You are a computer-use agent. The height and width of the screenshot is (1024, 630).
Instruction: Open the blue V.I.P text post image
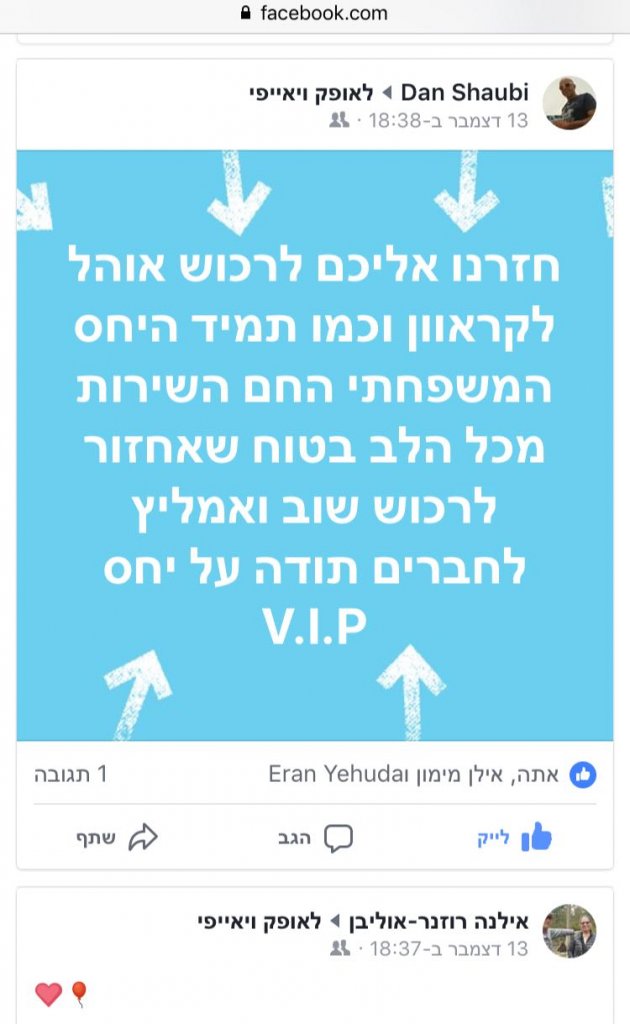click(314, 445)
